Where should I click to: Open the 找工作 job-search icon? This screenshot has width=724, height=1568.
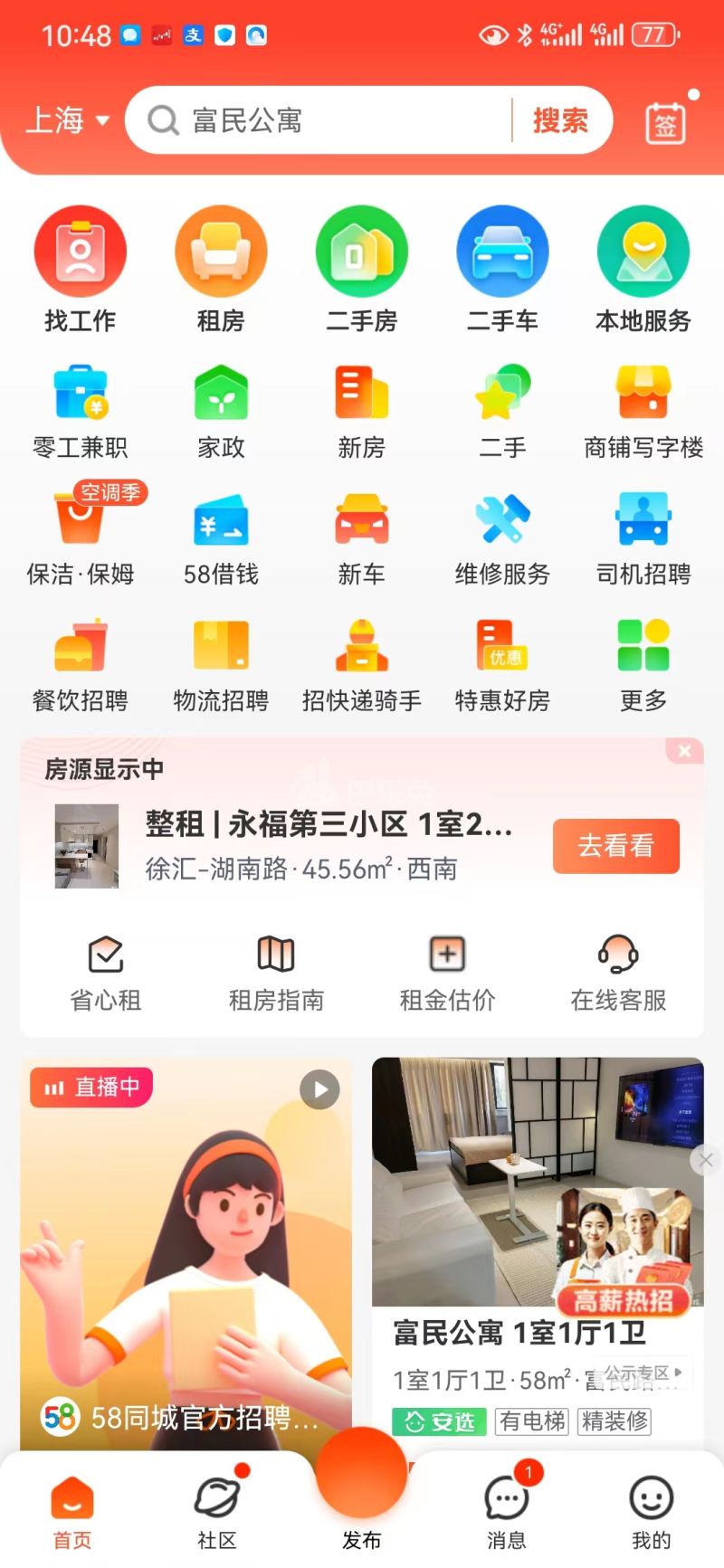[x=81, y=267]
